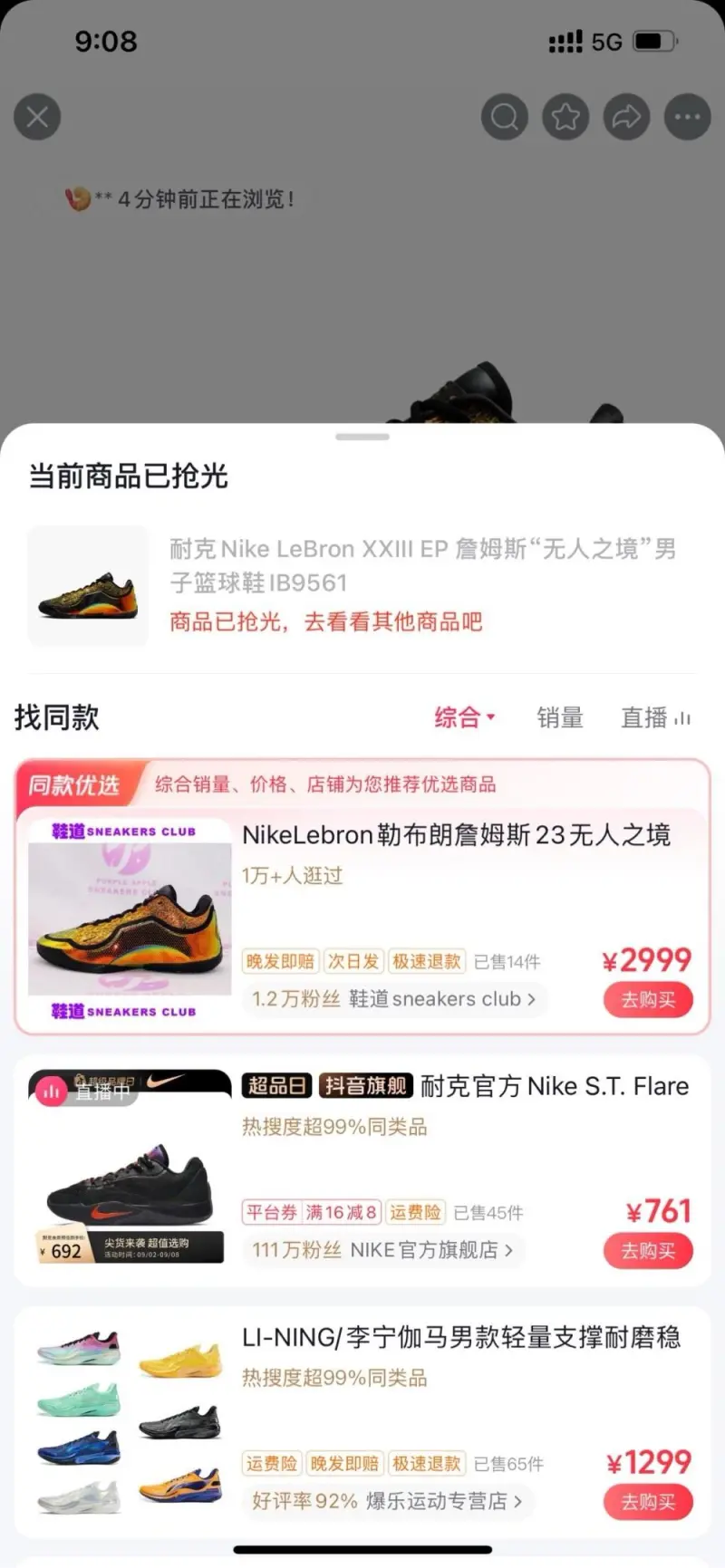Visit the NIKE官方旗舰店 store

coord(382,1250)
